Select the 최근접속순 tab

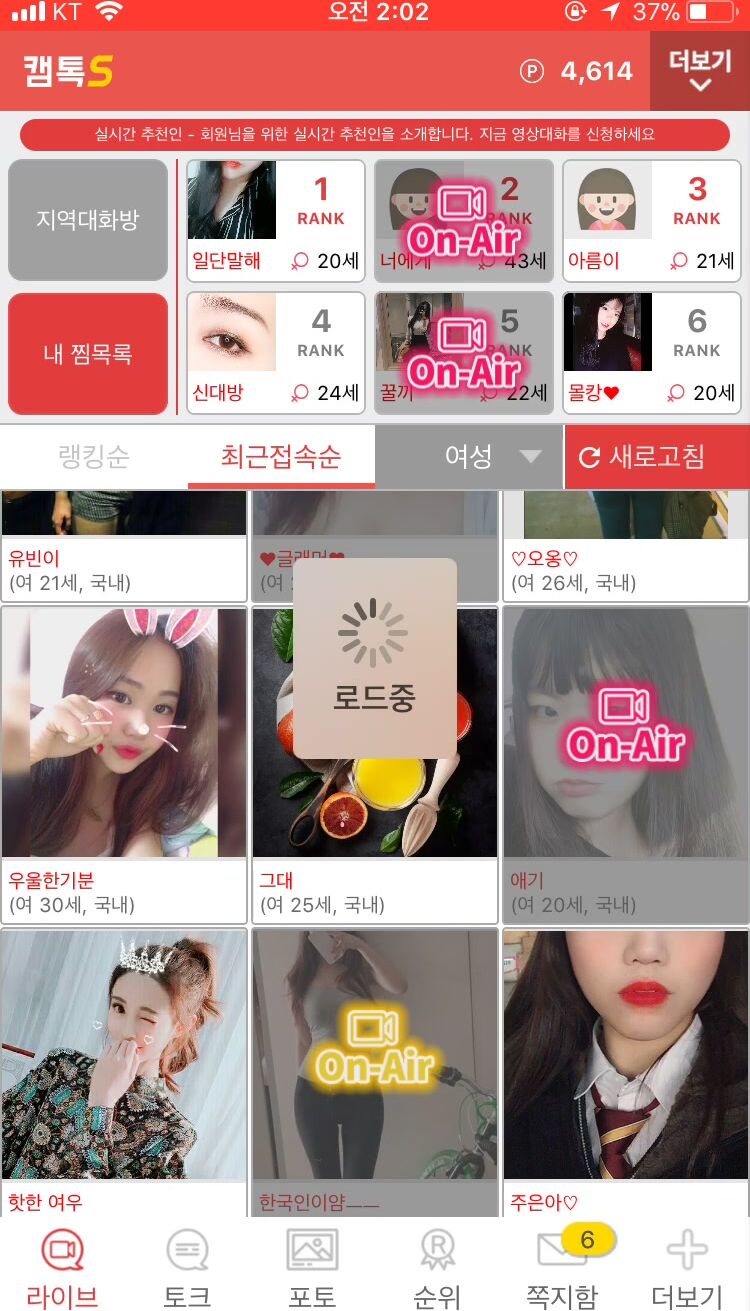coord(281,458)
